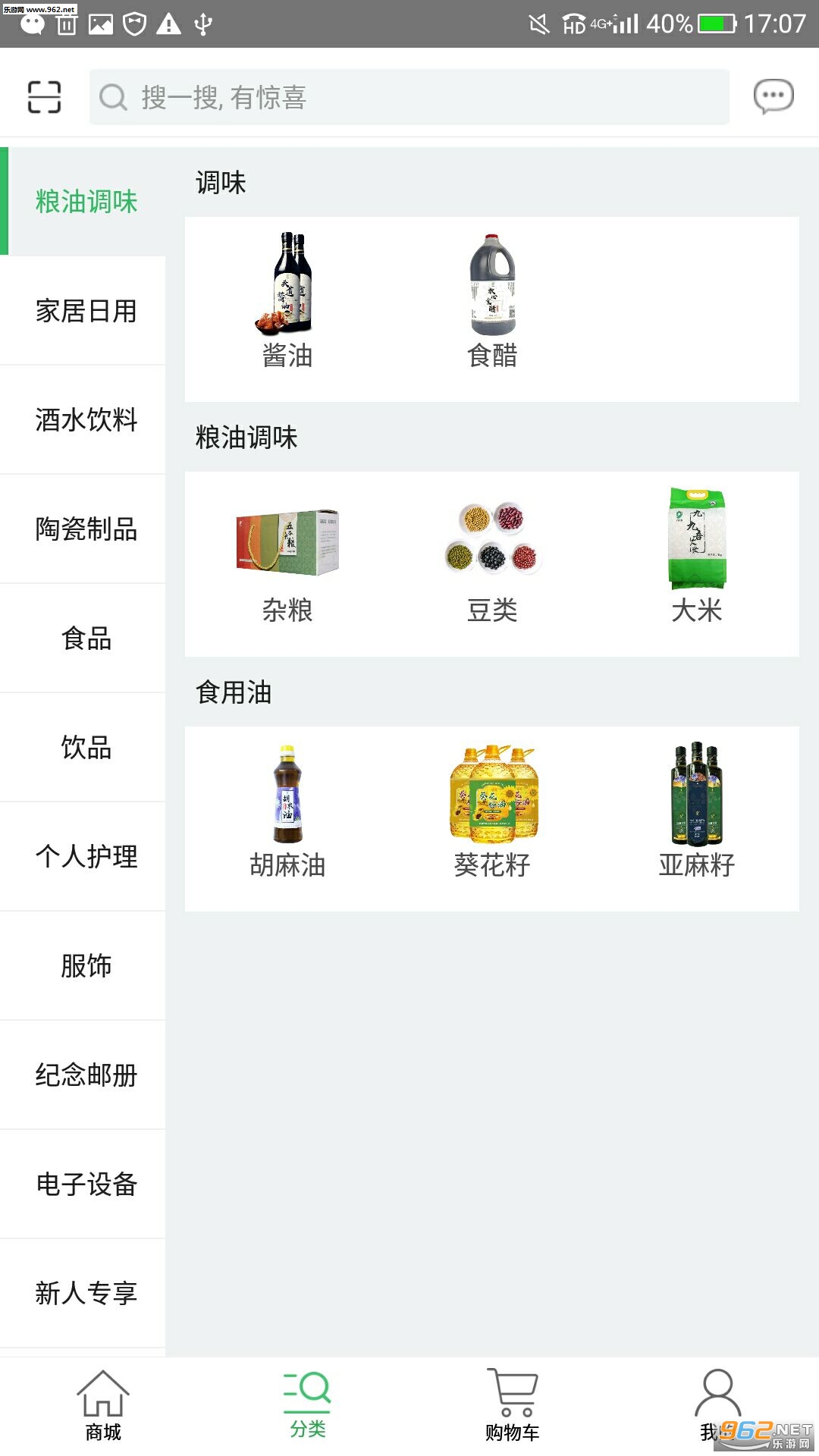Open the scan code icon
This screenshot has height=1456, width=819.
[44, 97]
